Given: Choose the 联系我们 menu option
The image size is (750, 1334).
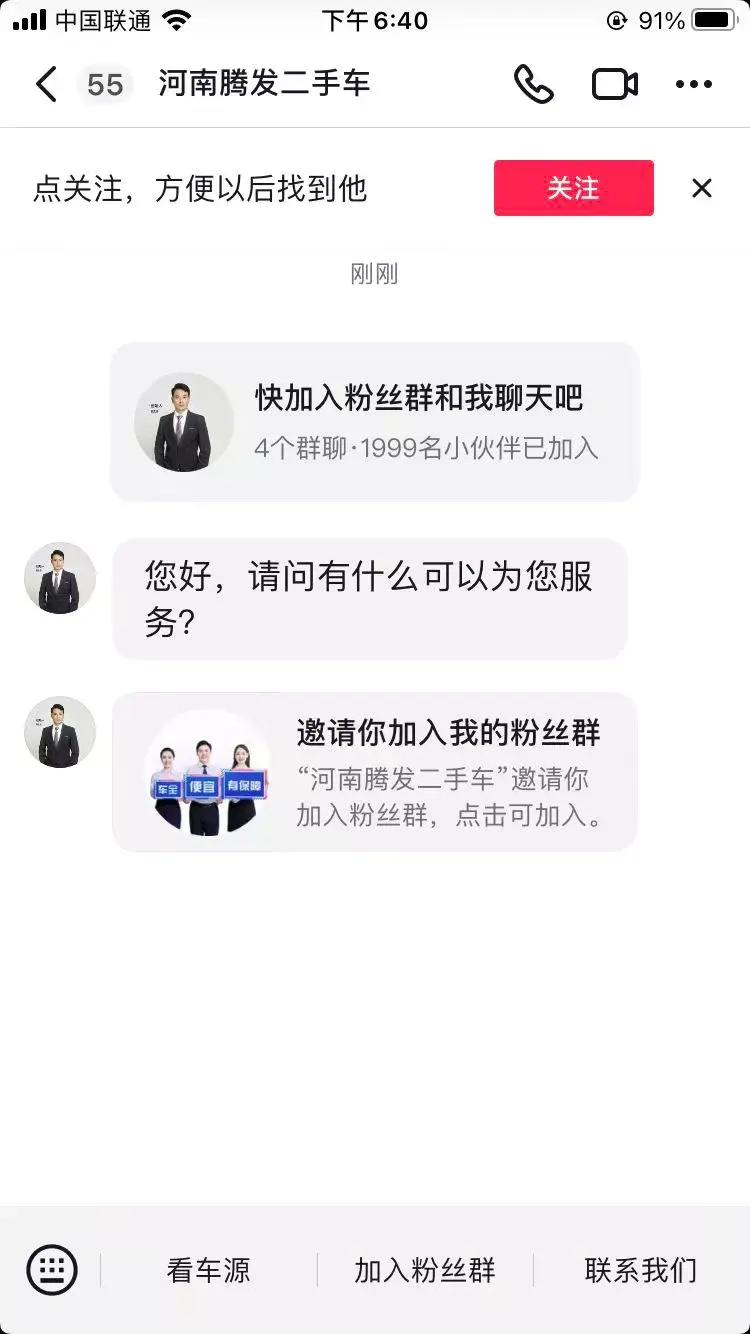Looking at the screenshot, I should coord(640,1270).
